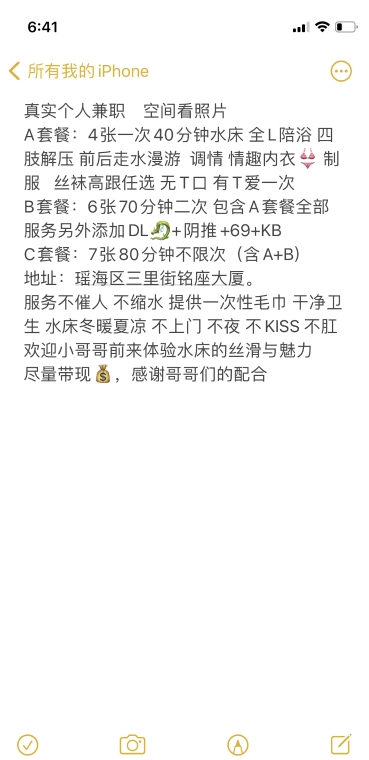This screenshot has height=760, width=369.
Task: Open the ellipsis more options menu
Action: pos(341,71)
